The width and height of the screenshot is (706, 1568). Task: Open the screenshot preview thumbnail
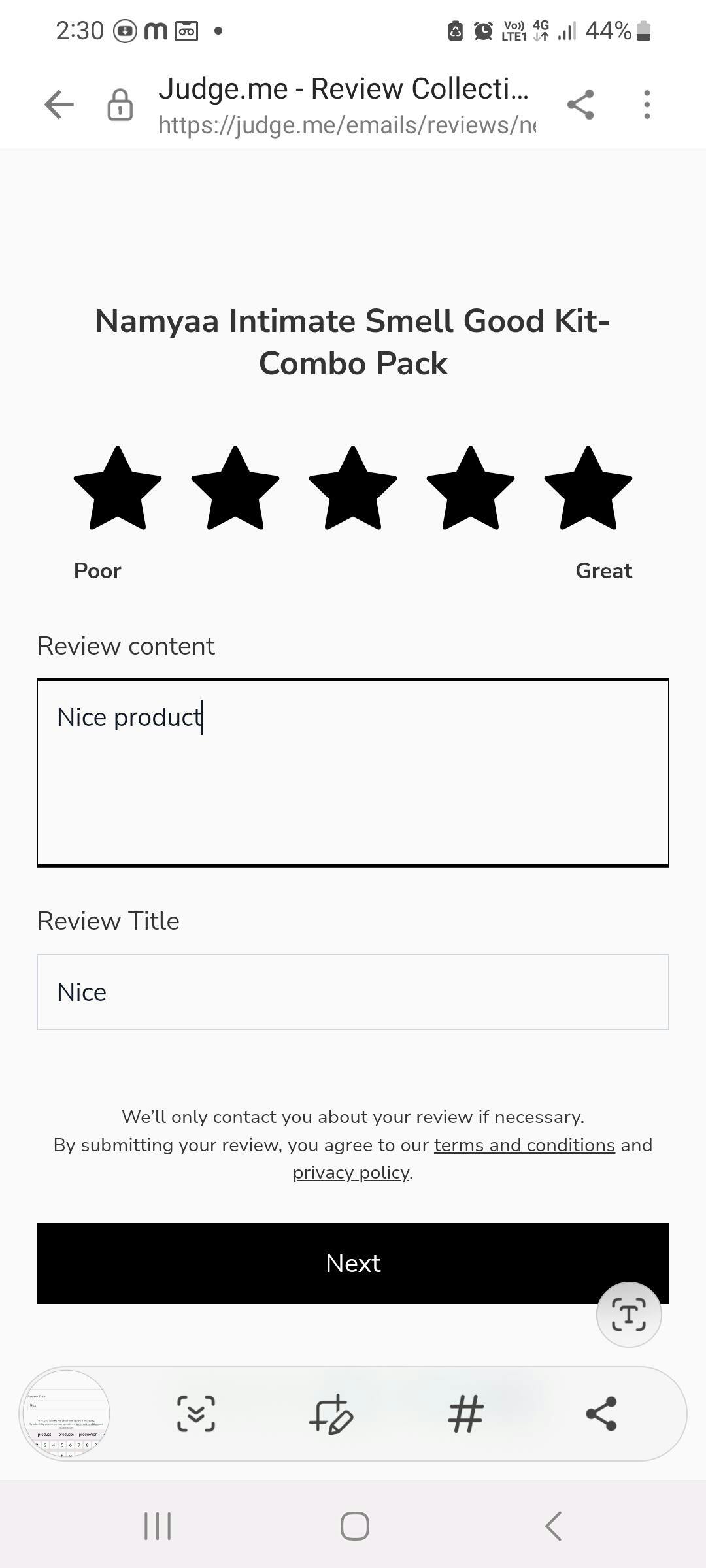[65, 1413]
